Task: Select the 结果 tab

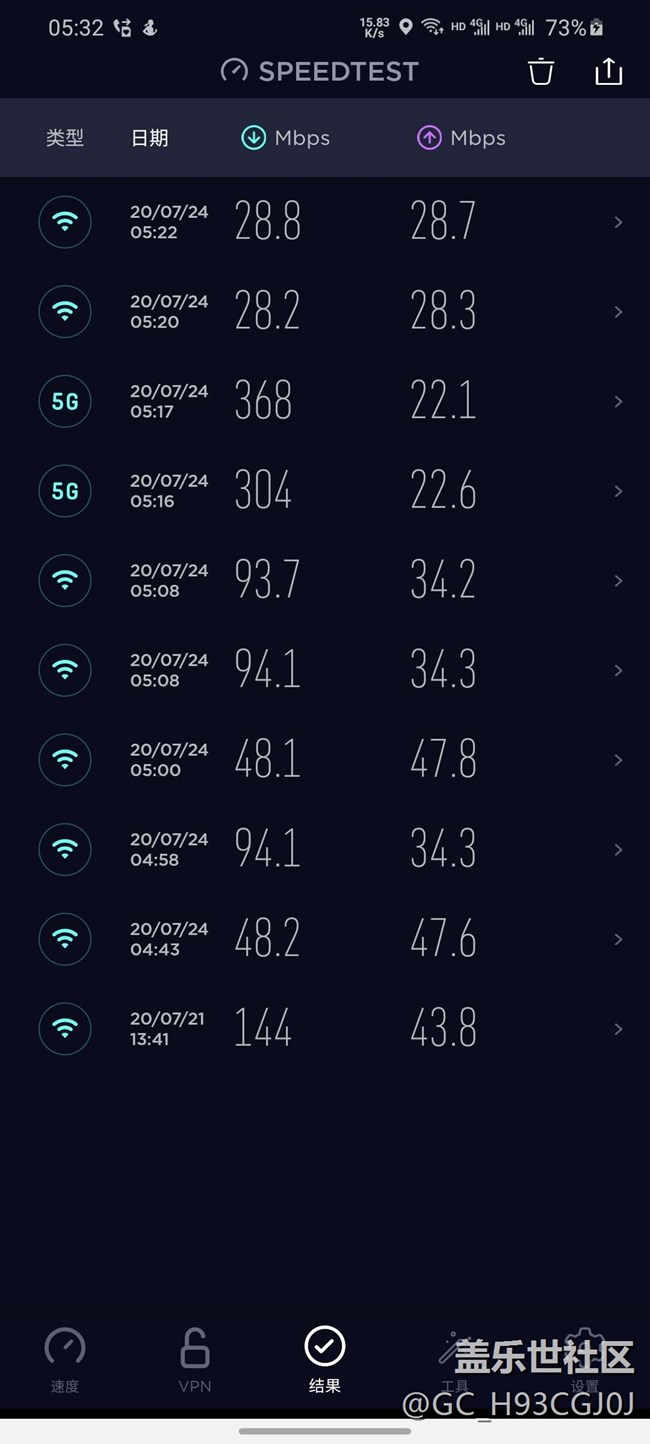Action: tap(325, 1360)
